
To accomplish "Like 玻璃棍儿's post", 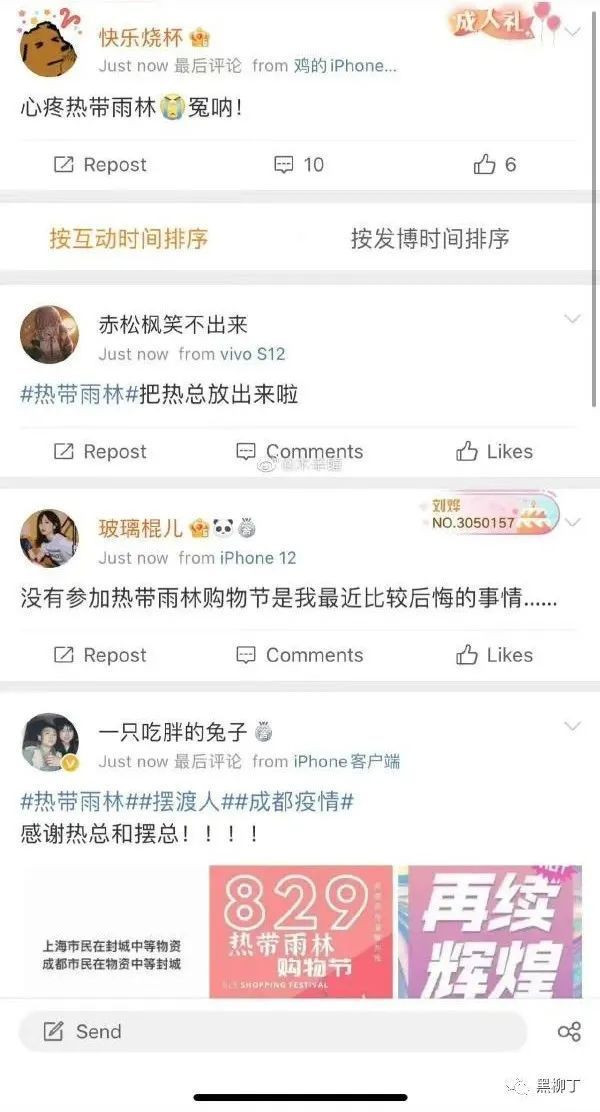I will click(x=494, y=656).
